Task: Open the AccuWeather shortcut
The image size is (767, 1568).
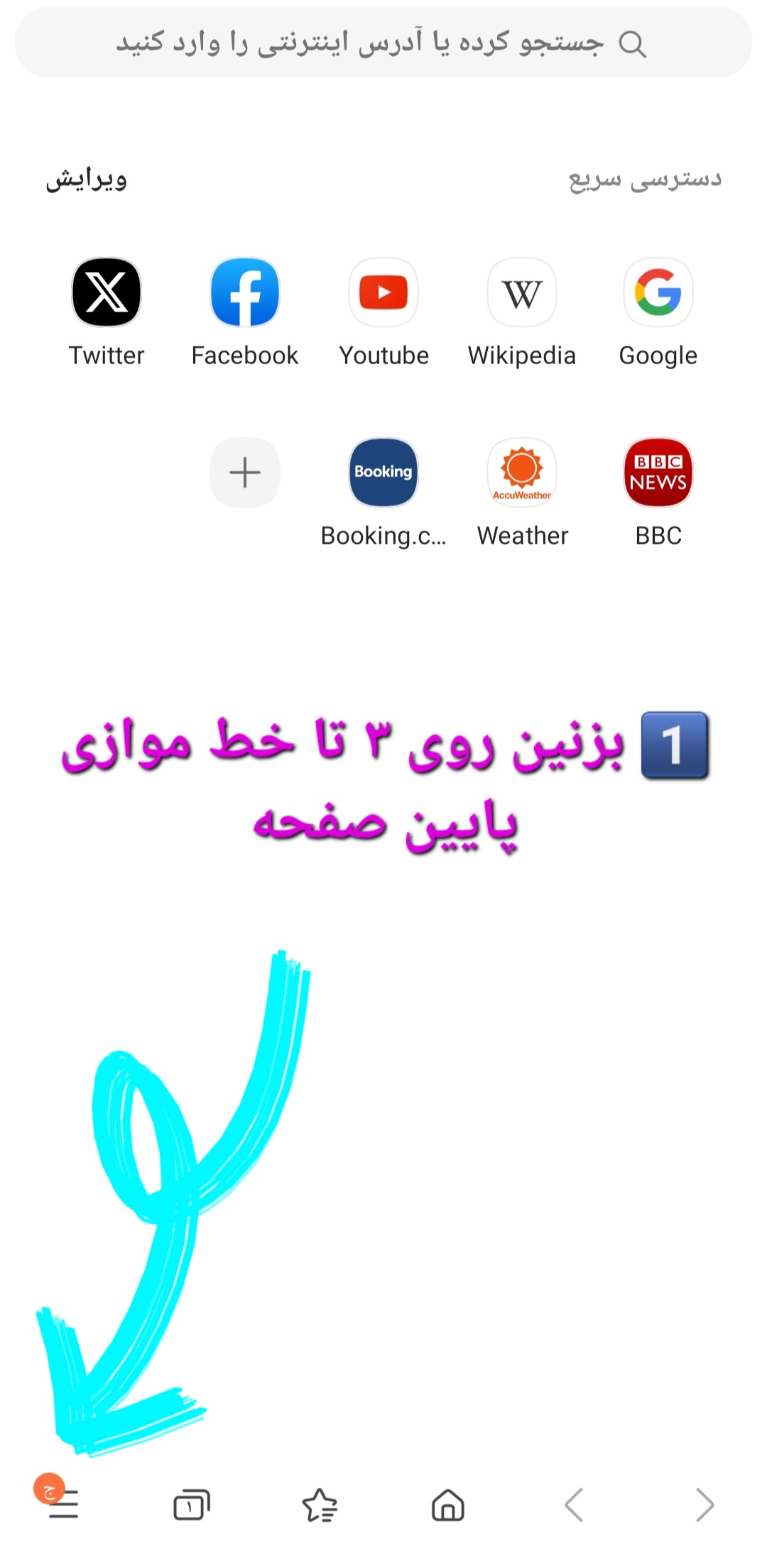Action: [x=522, y=473]
